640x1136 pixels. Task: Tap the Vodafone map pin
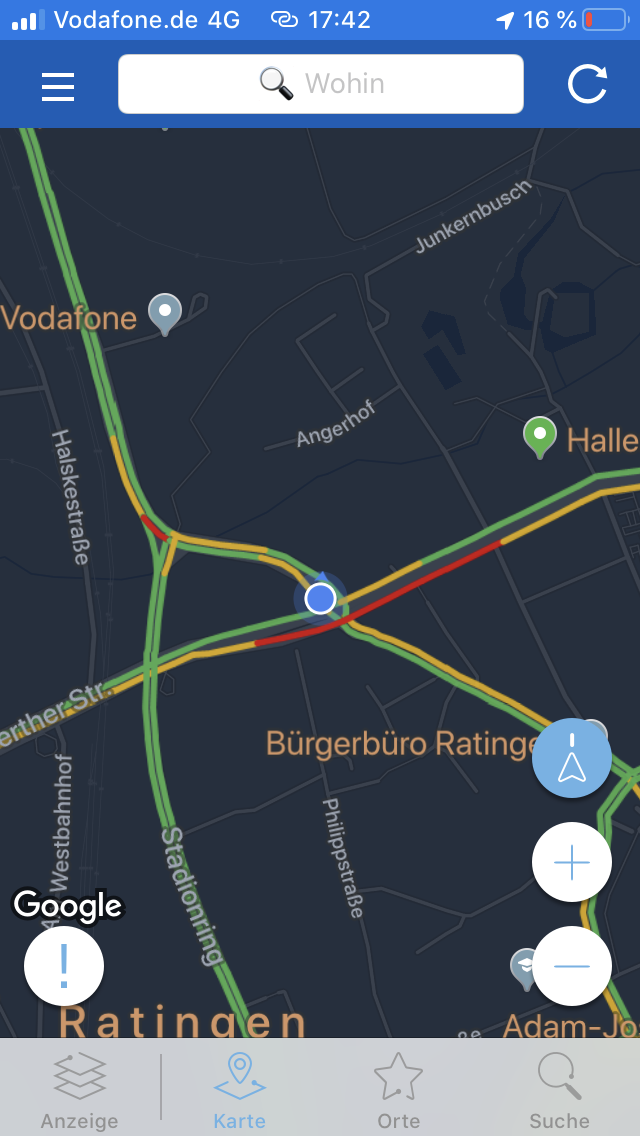pyautogui.click(x=164, y=312)
